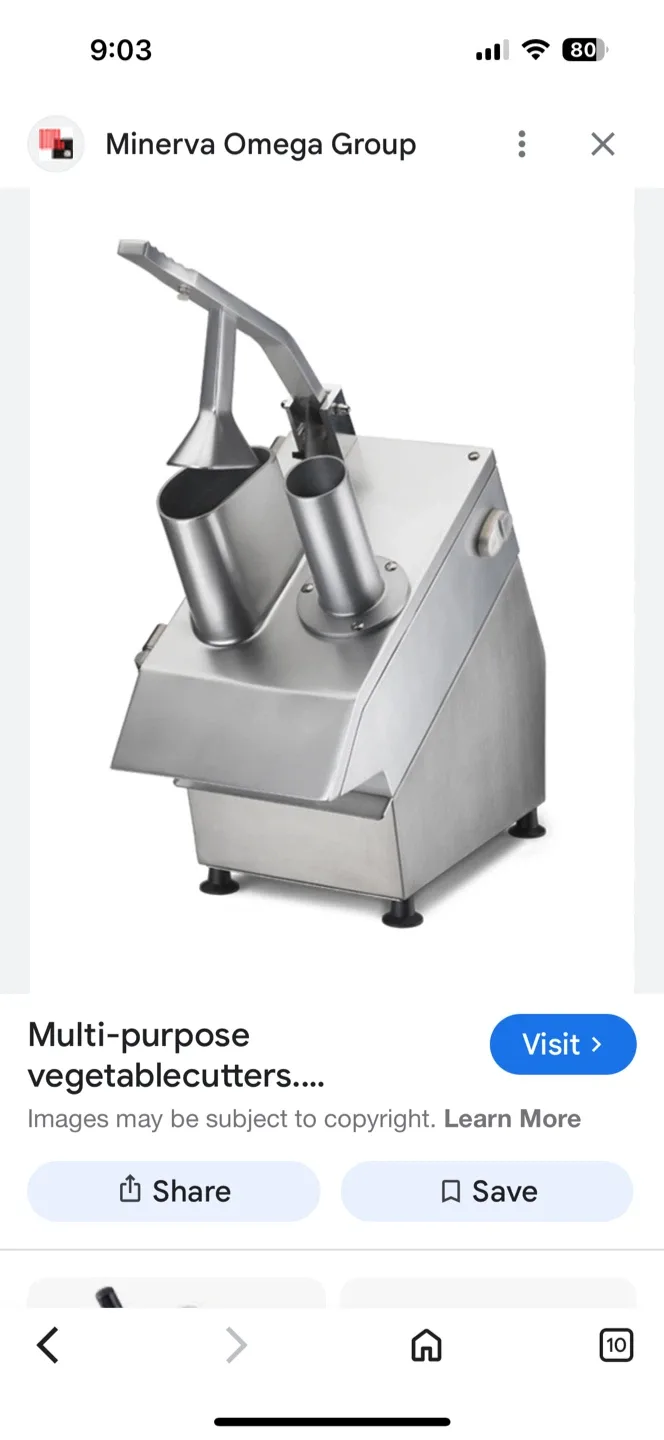Share this vegetable cutter image
Image resolution: width=664 pixels, height=1440 pixels.
[x=174, y=1191]
